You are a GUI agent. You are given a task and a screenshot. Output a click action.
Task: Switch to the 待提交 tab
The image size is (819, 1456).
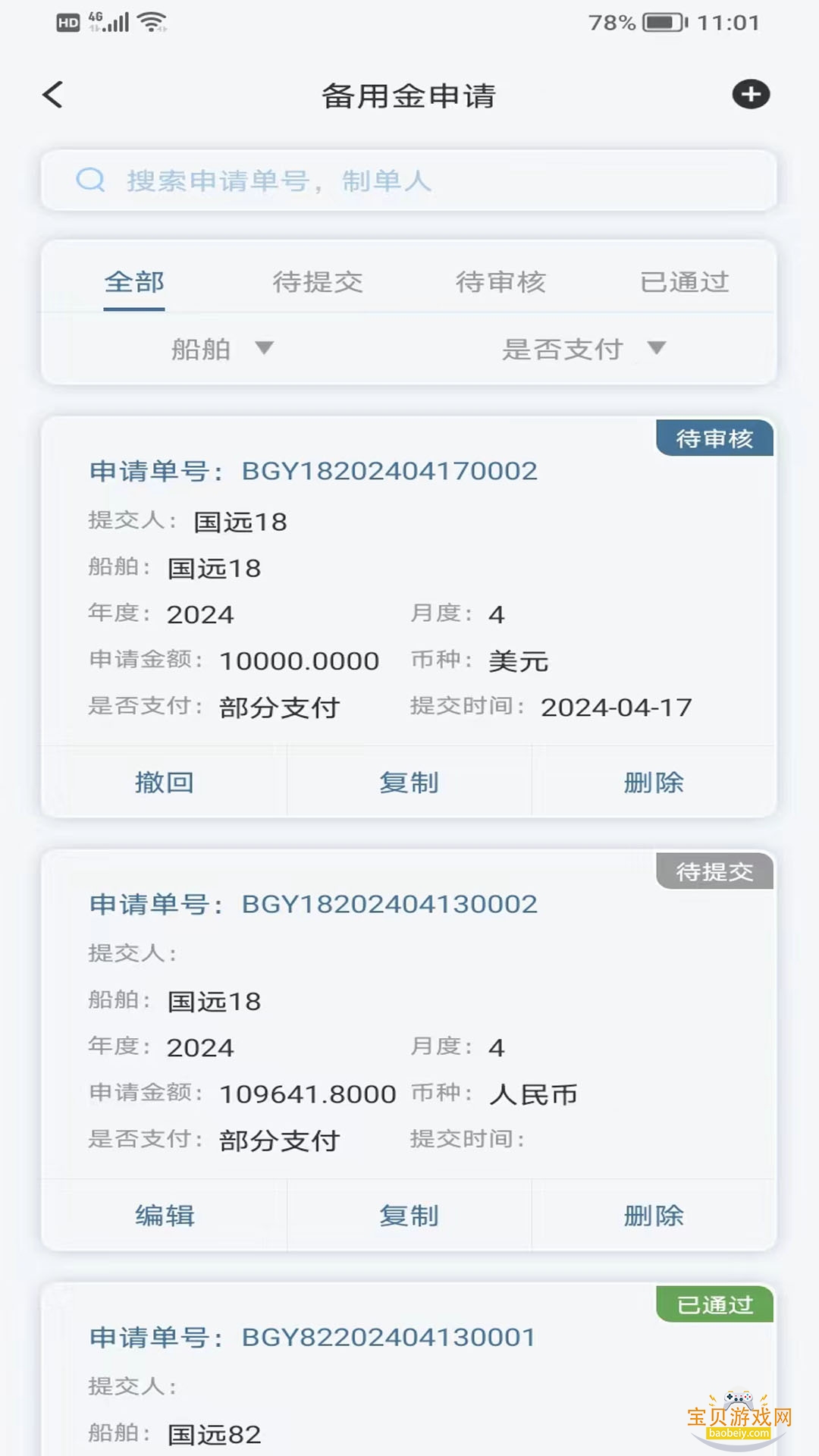318,281
